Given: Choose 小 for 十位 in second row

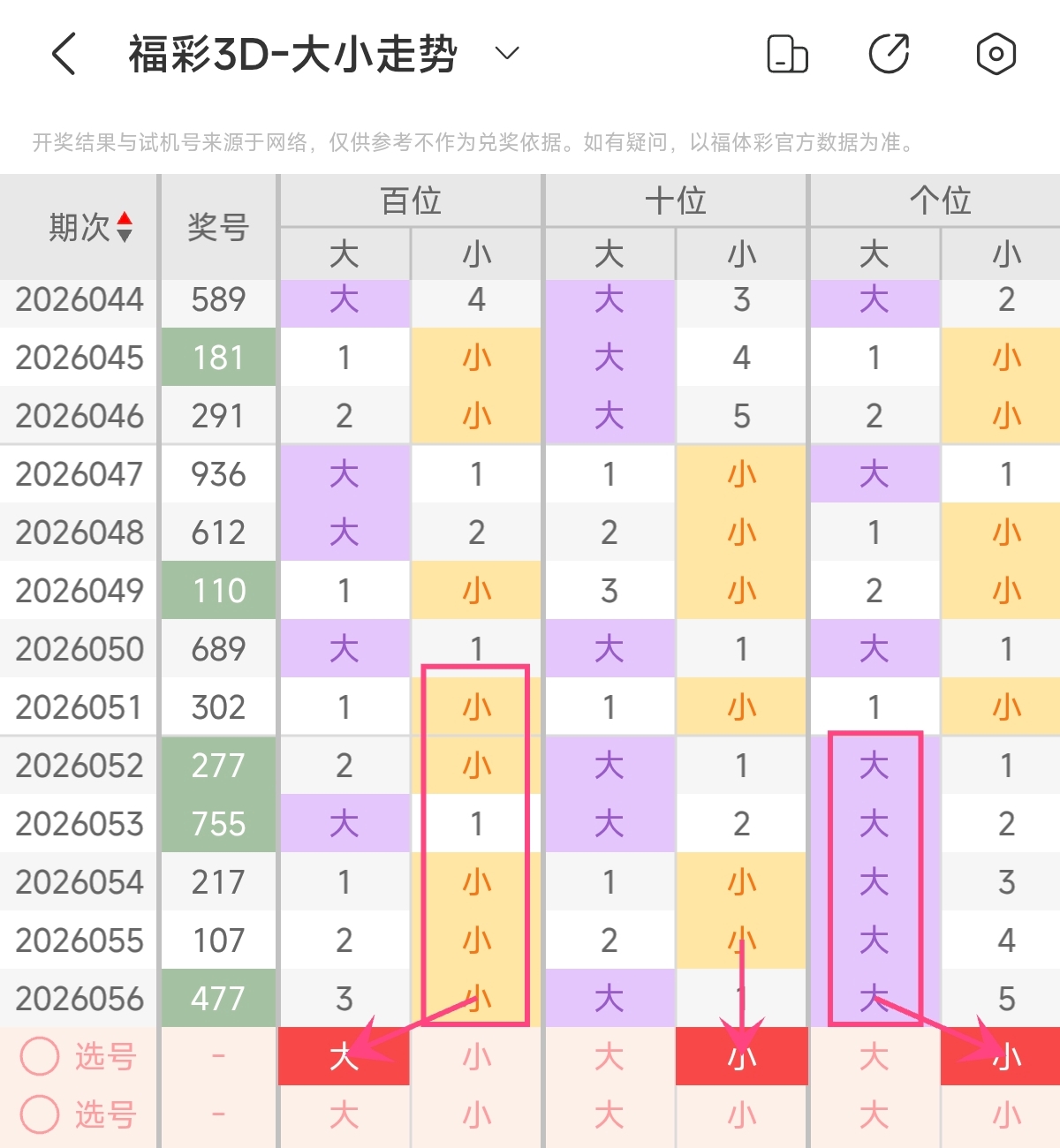Looking at the screenshot, I should click(741, 1114).
